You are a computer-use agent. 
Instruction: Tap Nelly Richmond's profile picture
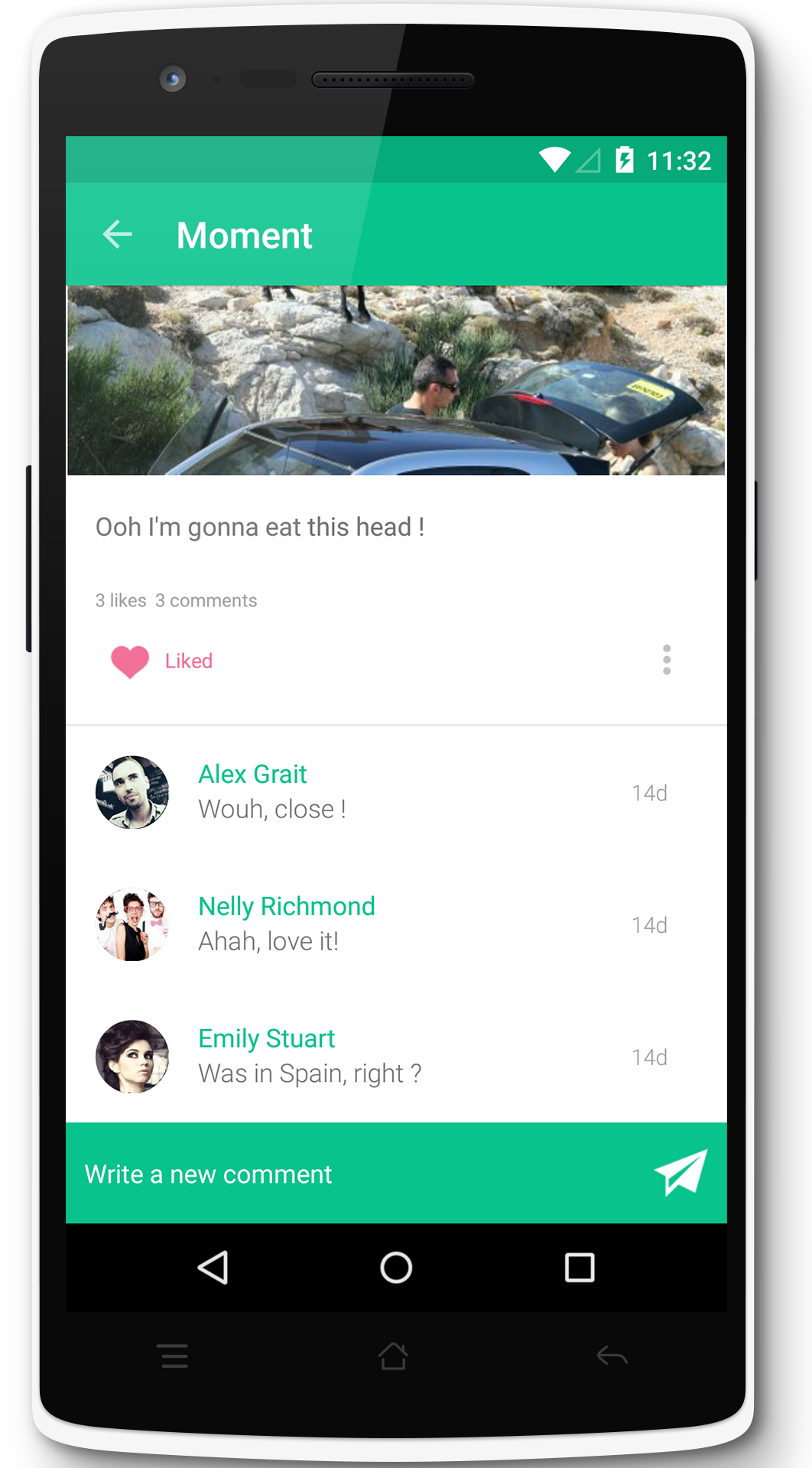(132, 924)
